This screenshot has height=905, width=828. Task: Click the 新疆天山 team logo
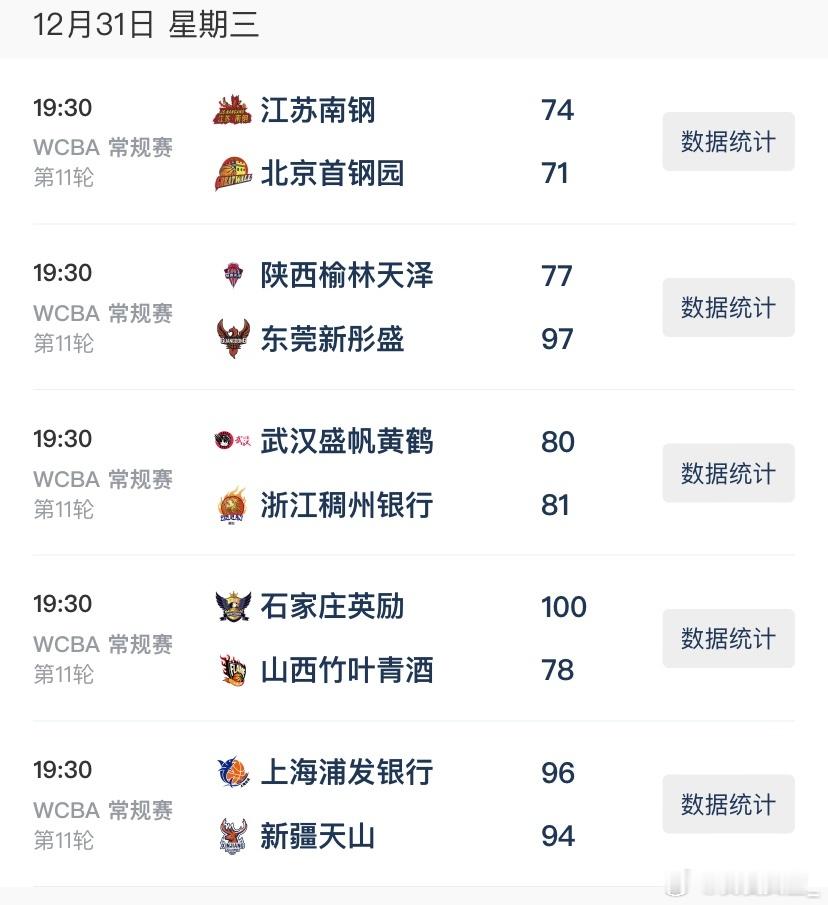tap(231, 836)
